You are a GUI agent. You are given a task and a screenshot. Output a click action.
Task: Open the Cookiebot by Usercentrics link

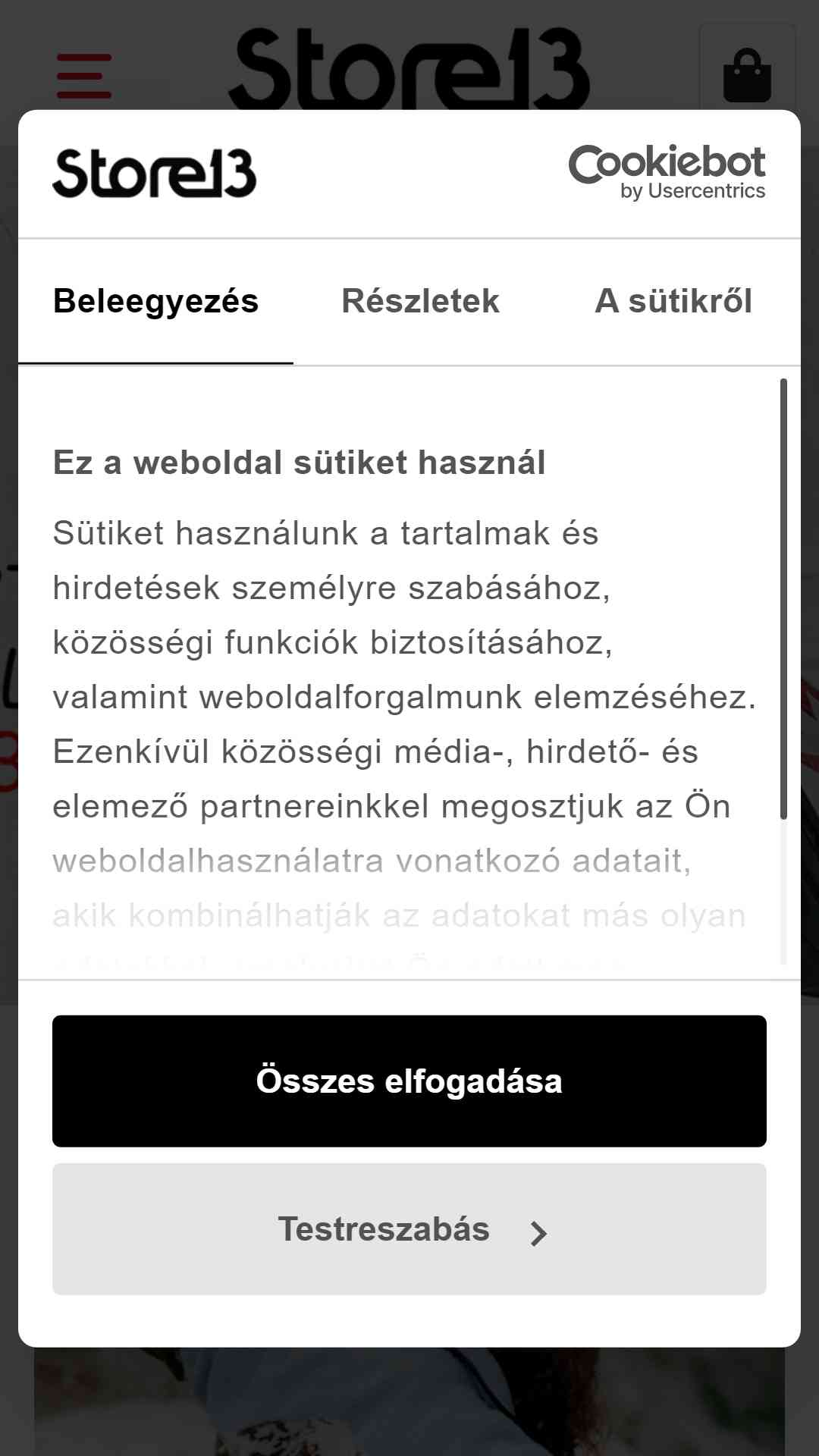click(x=667, y=173)
